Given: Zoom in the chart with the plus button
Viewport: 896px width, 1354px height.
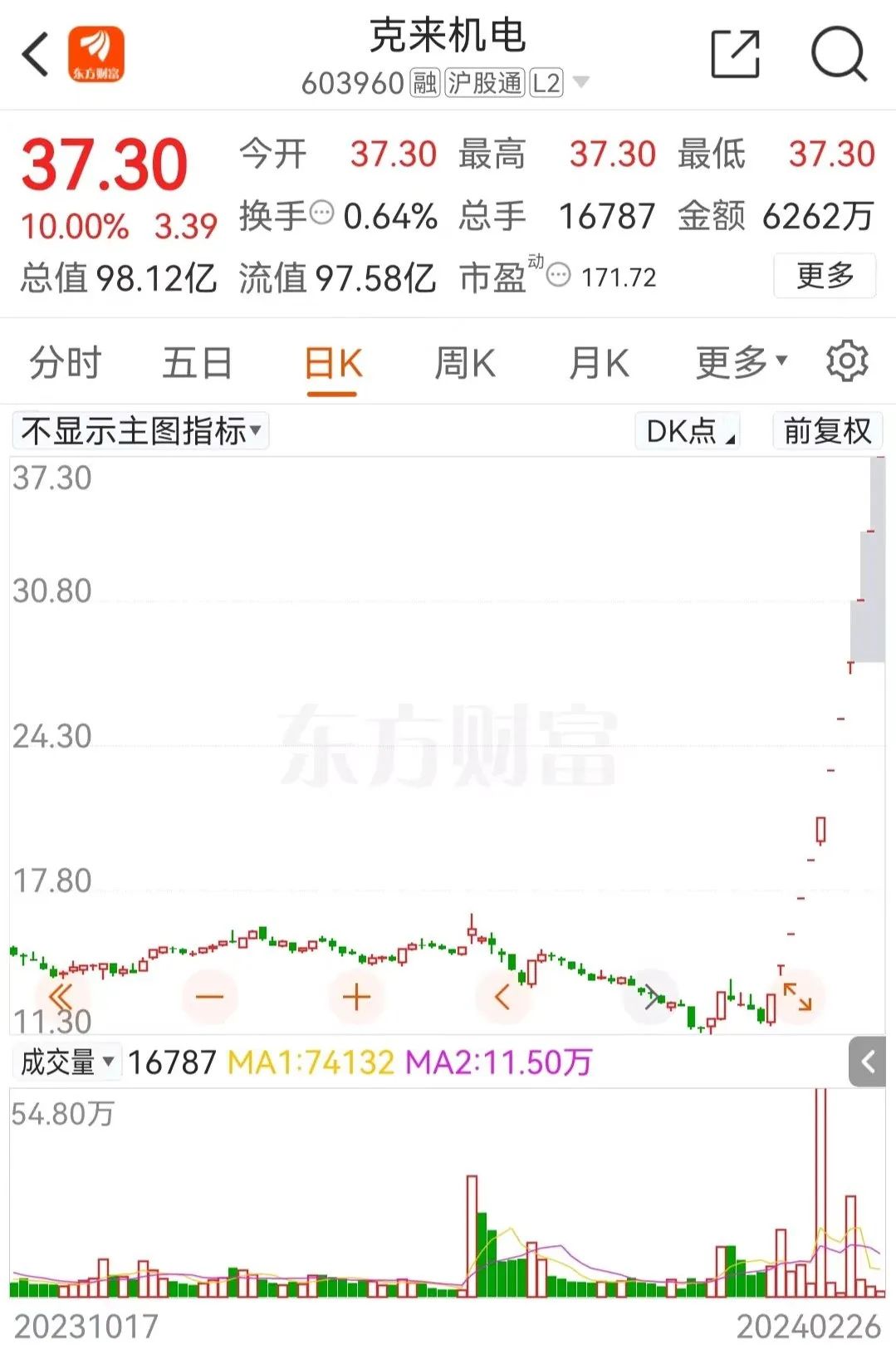Looking at the screenshot, I should [355, 996].
